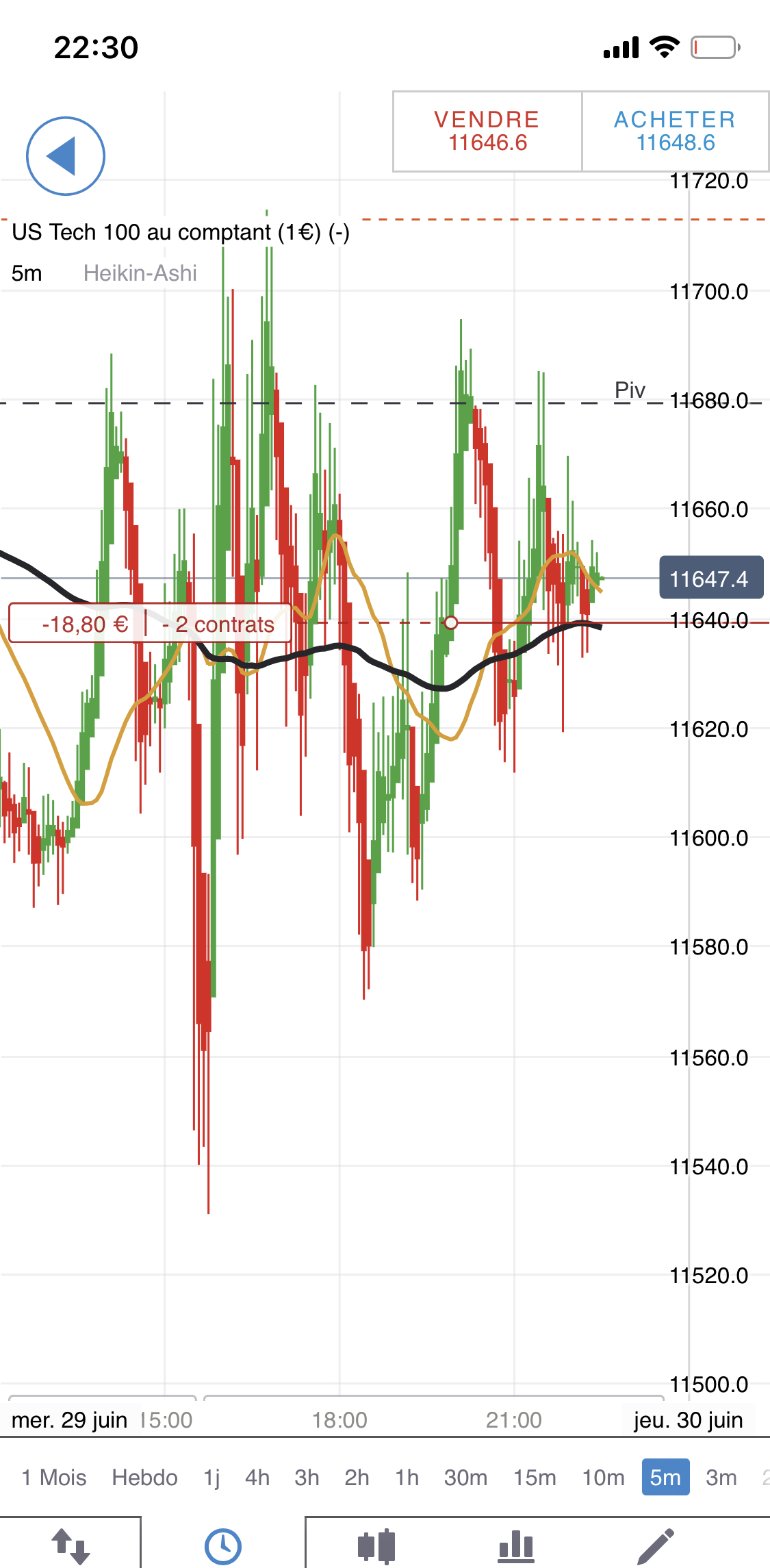Open the bar chart indicators icon

point(515,1545)
